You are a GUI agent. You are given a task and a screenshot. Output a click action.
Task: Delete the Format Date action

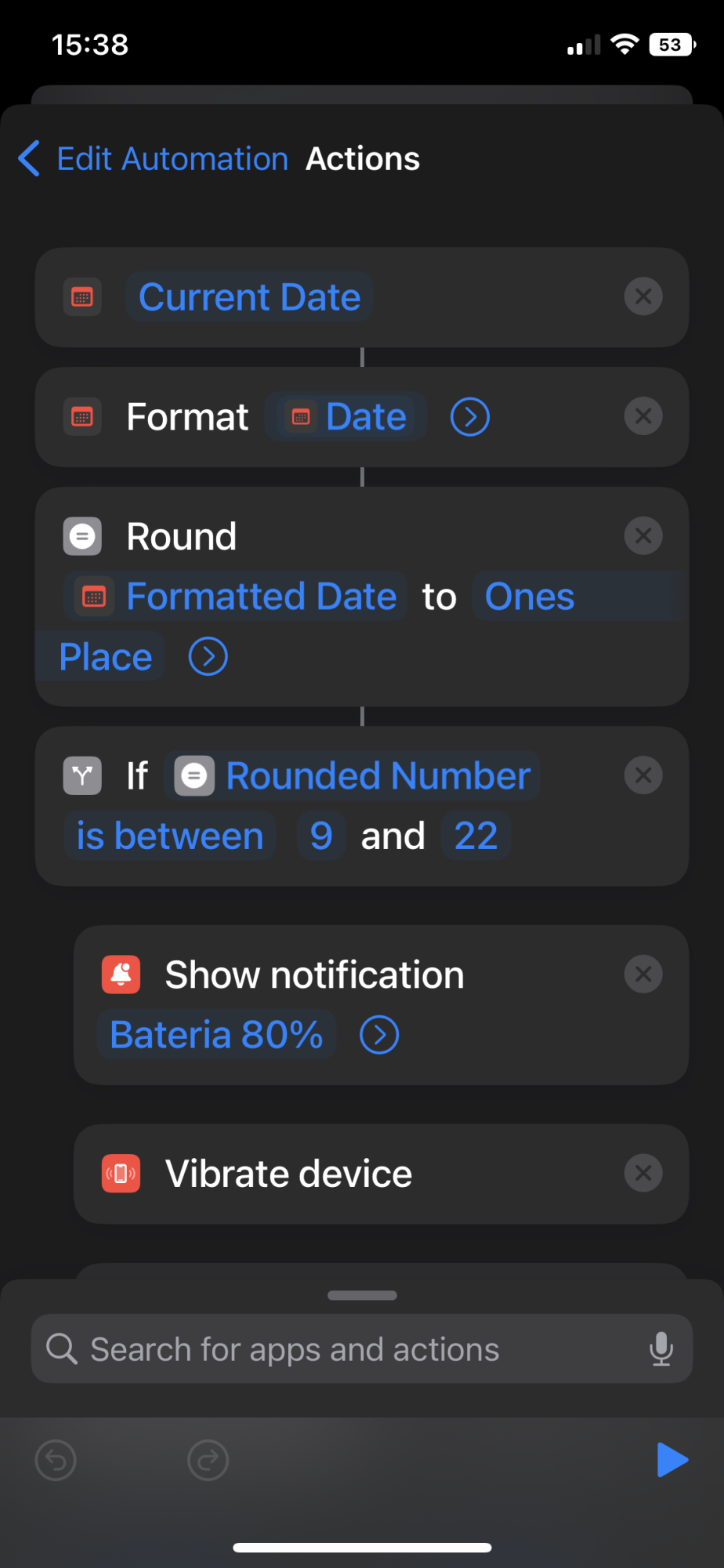coord(643,416)
